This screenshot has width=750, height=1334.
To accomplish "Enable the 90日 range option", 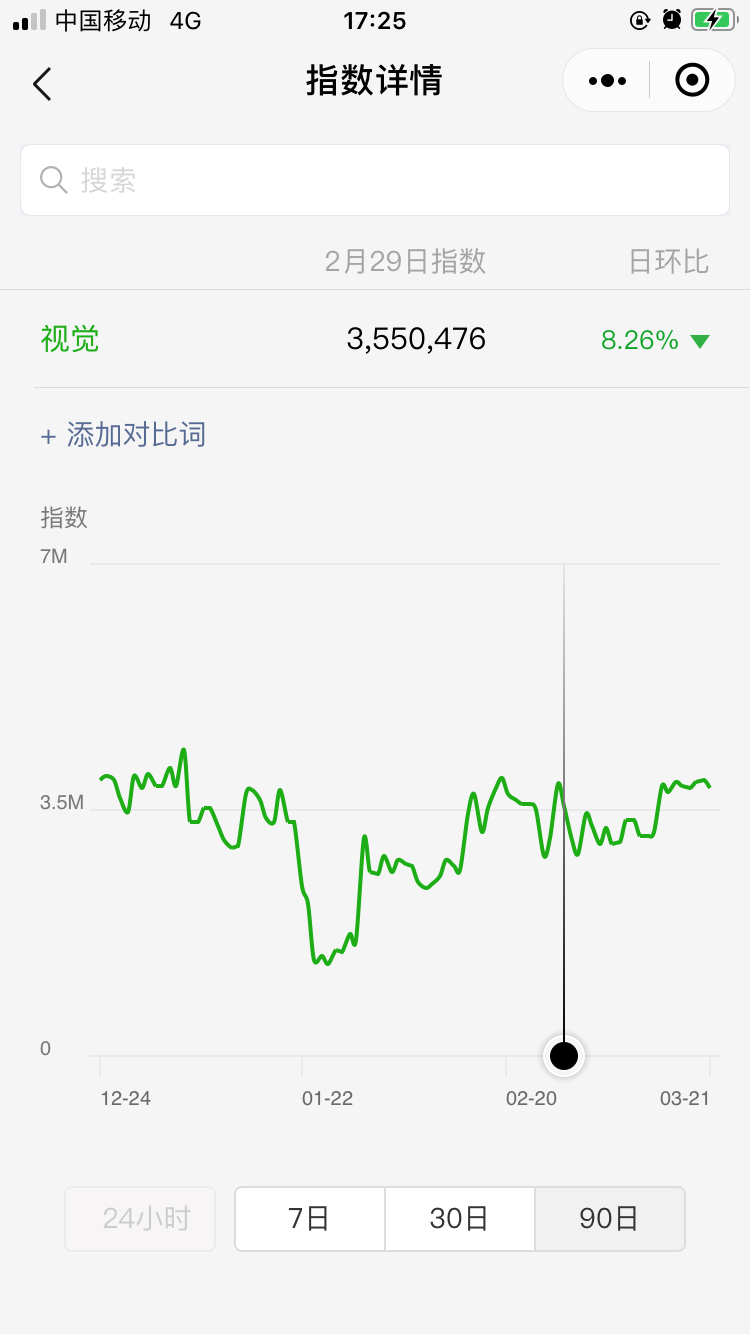I will pyautogui.click(x=610, y=1218).
